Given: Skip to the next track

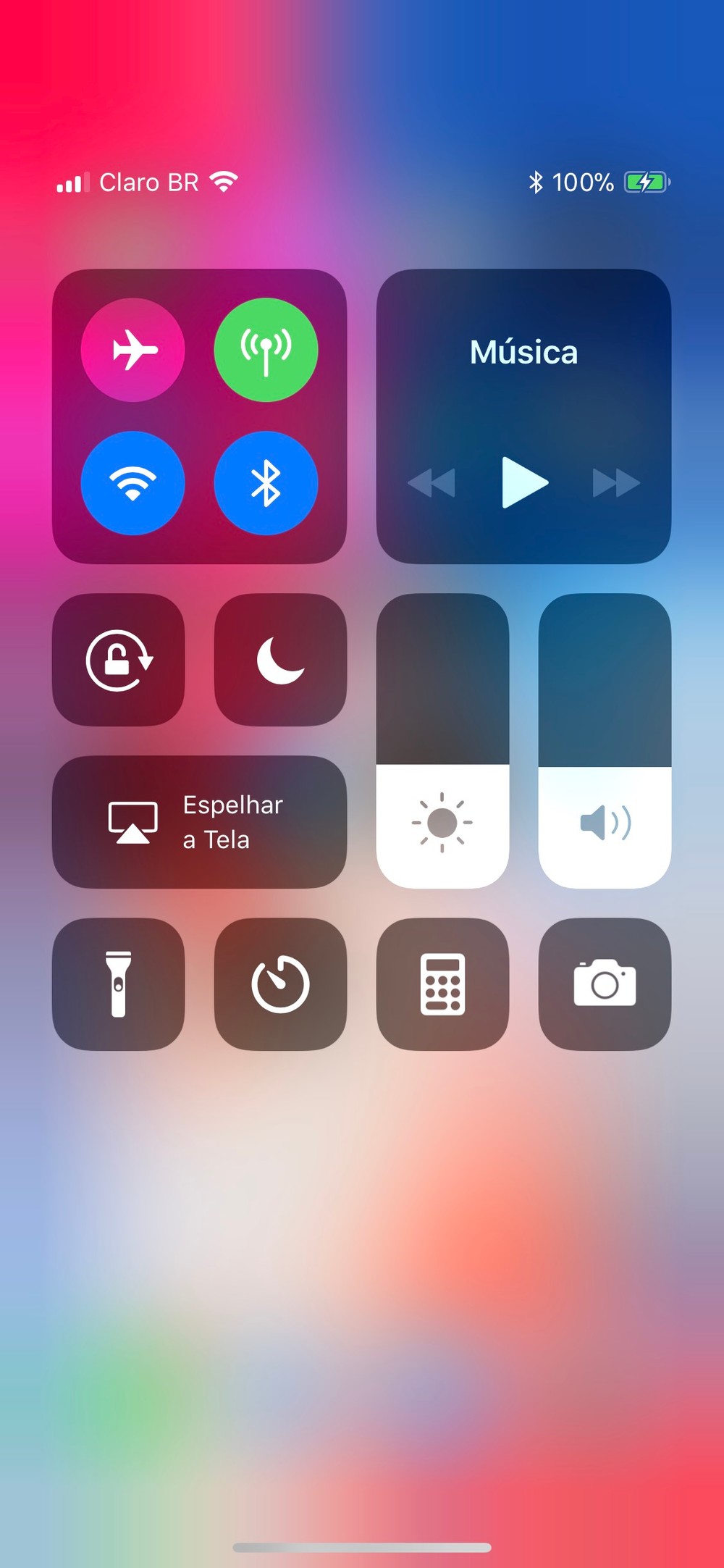Looking at the screenshot, I should (x=616, y=482).
